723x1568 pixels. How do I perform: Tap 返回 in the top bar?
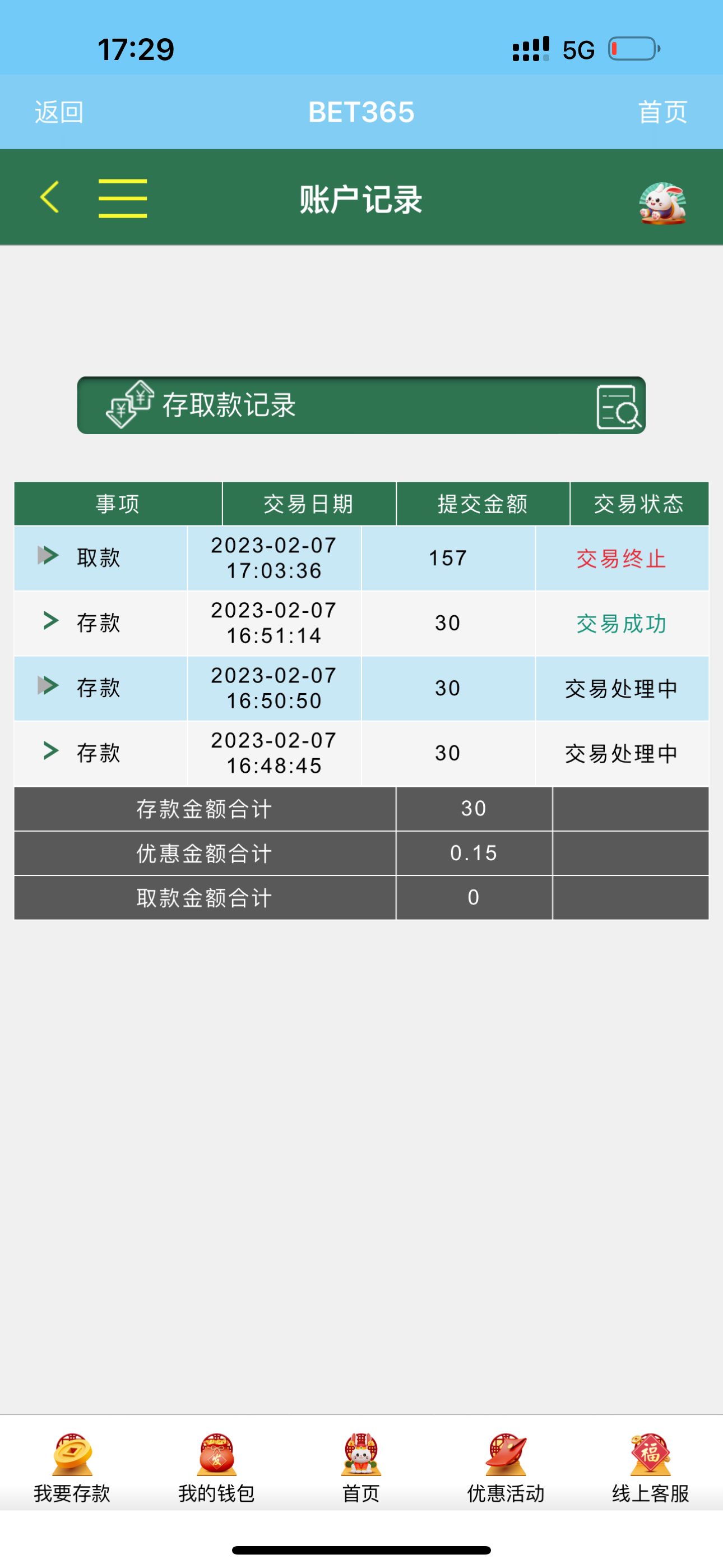click(x=59, y=113)
